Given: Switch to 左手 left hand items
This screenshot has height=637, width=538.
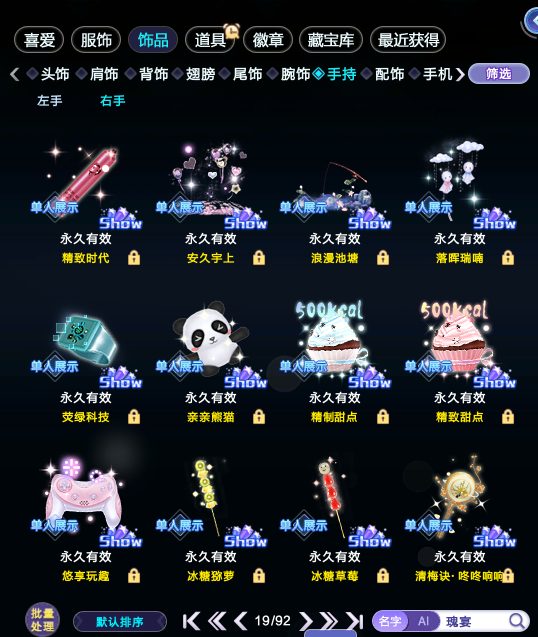Looking at the screenshot, I should coord(50,100).
